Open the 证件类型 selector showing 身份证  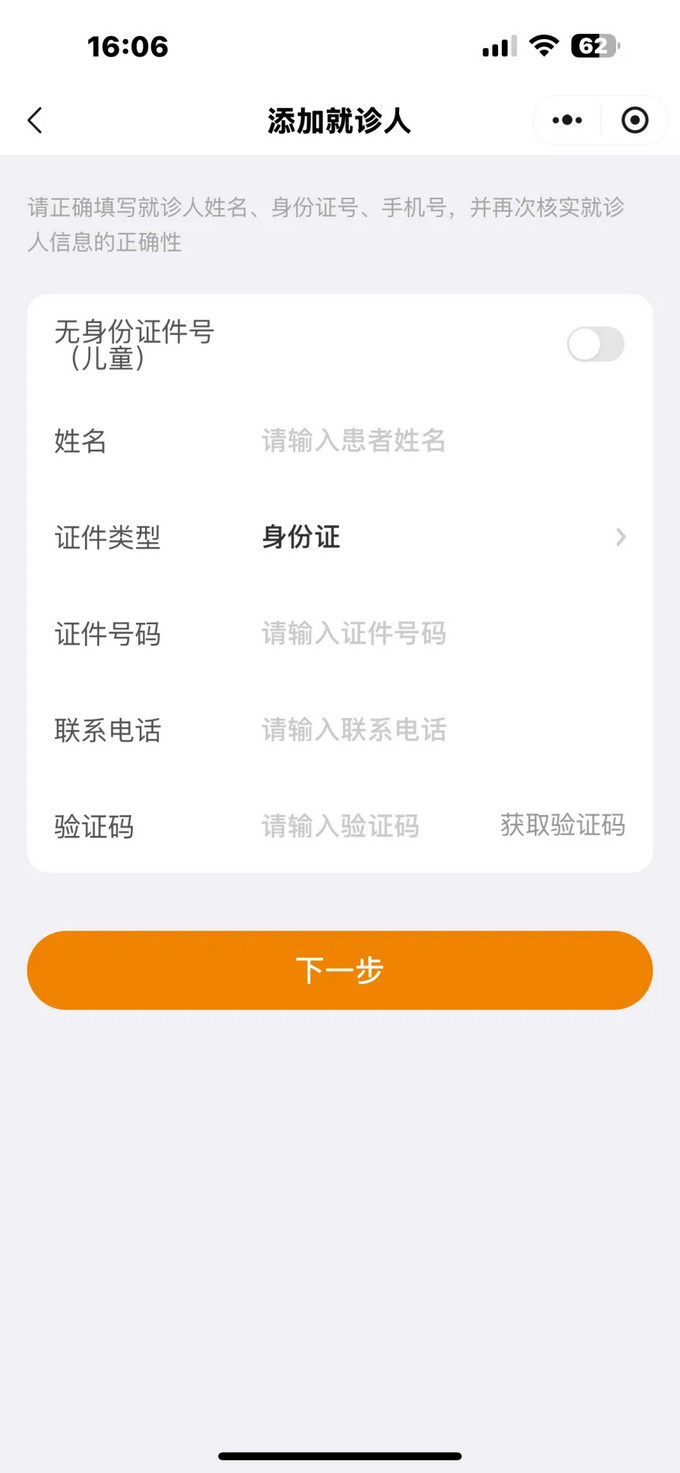click(x=440, y=538)
